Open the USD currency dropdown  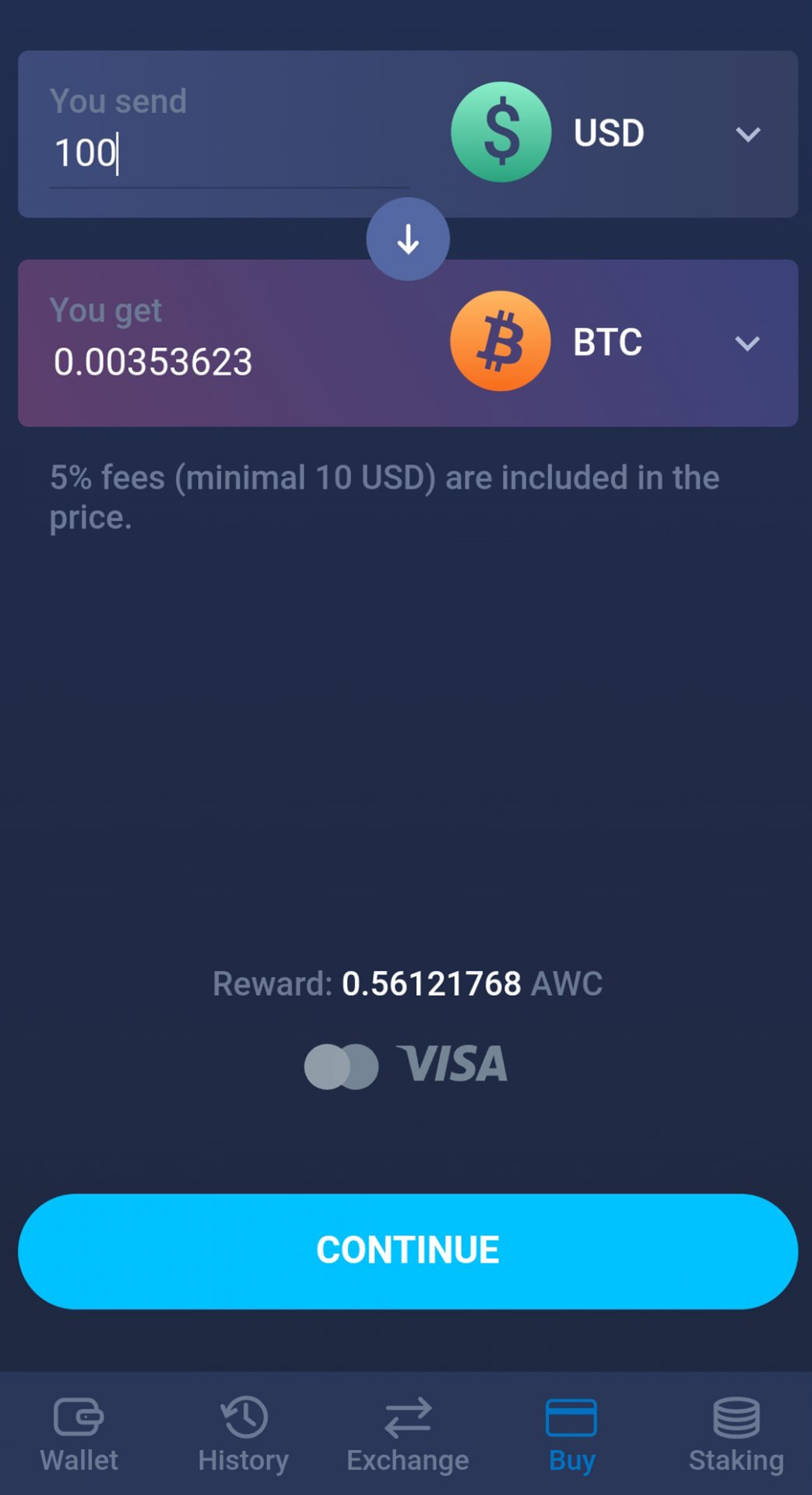point(746,135)
